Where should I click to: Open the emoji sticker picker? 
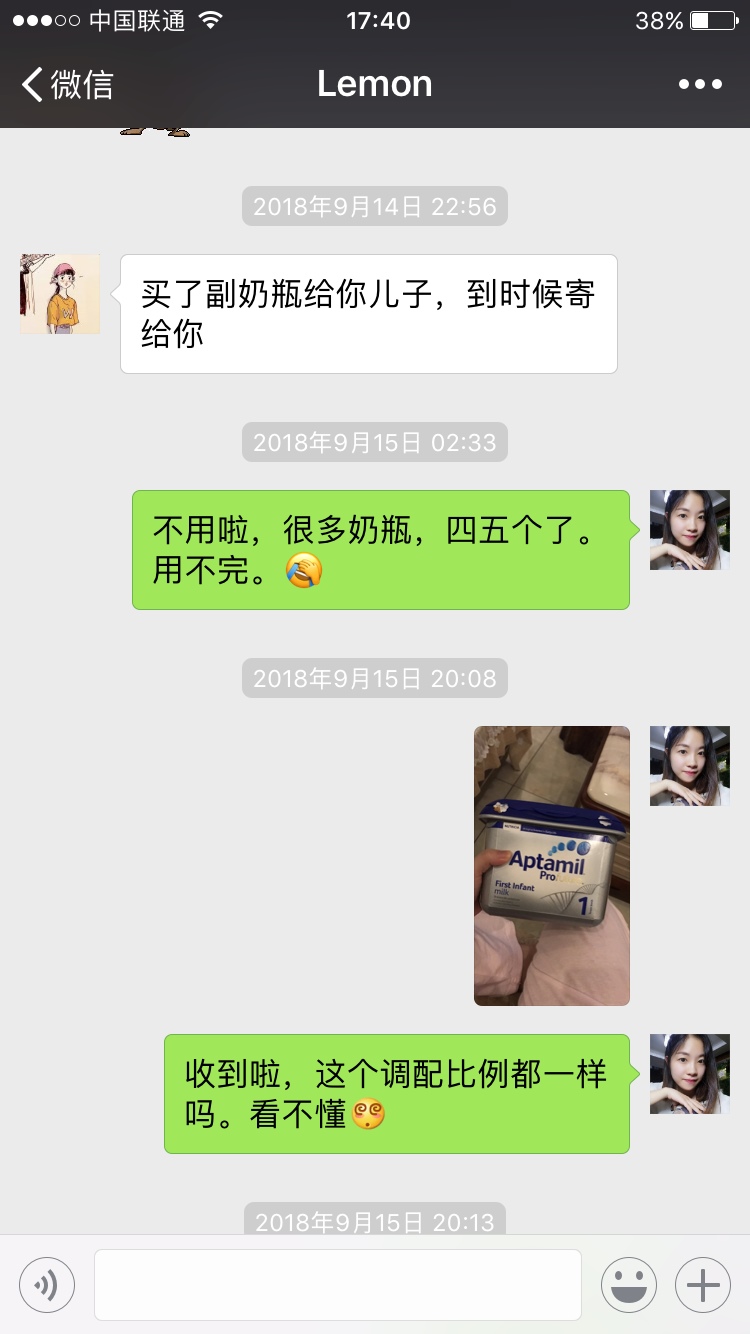629,1285
